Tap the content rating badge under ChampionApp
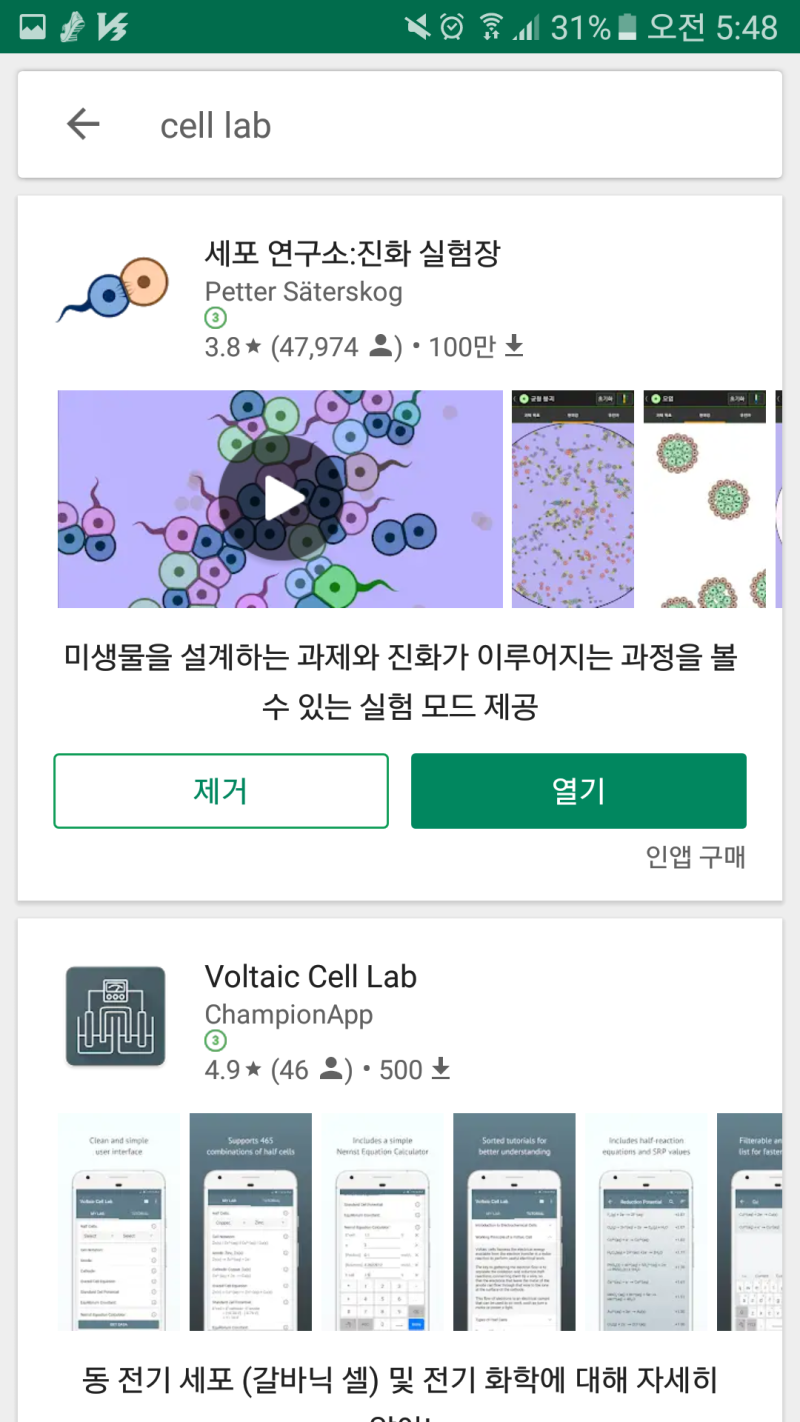Screen dimensions: 800x1422 coord(214,1041)
